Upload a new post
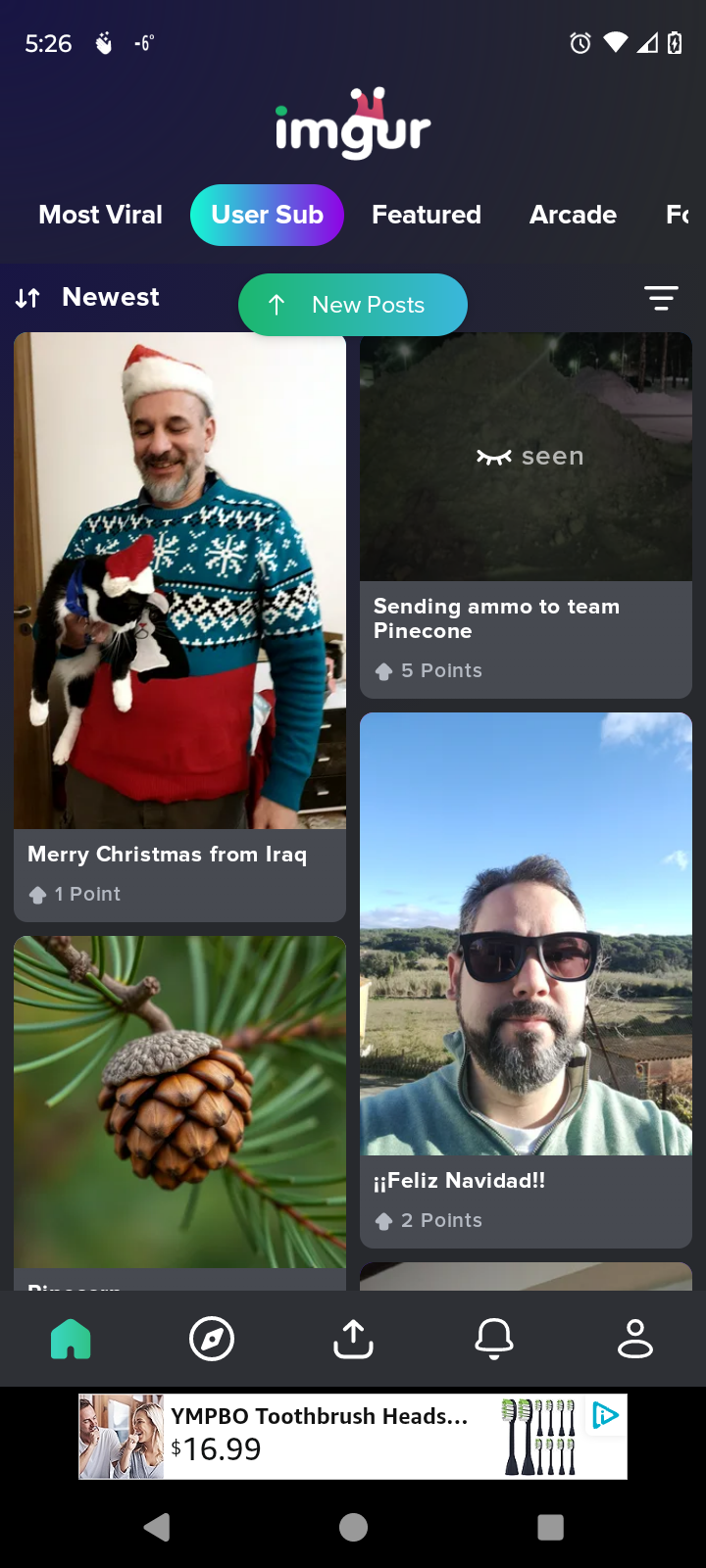This screenshot has height=1568, width=706. [x=353, y=1339]
